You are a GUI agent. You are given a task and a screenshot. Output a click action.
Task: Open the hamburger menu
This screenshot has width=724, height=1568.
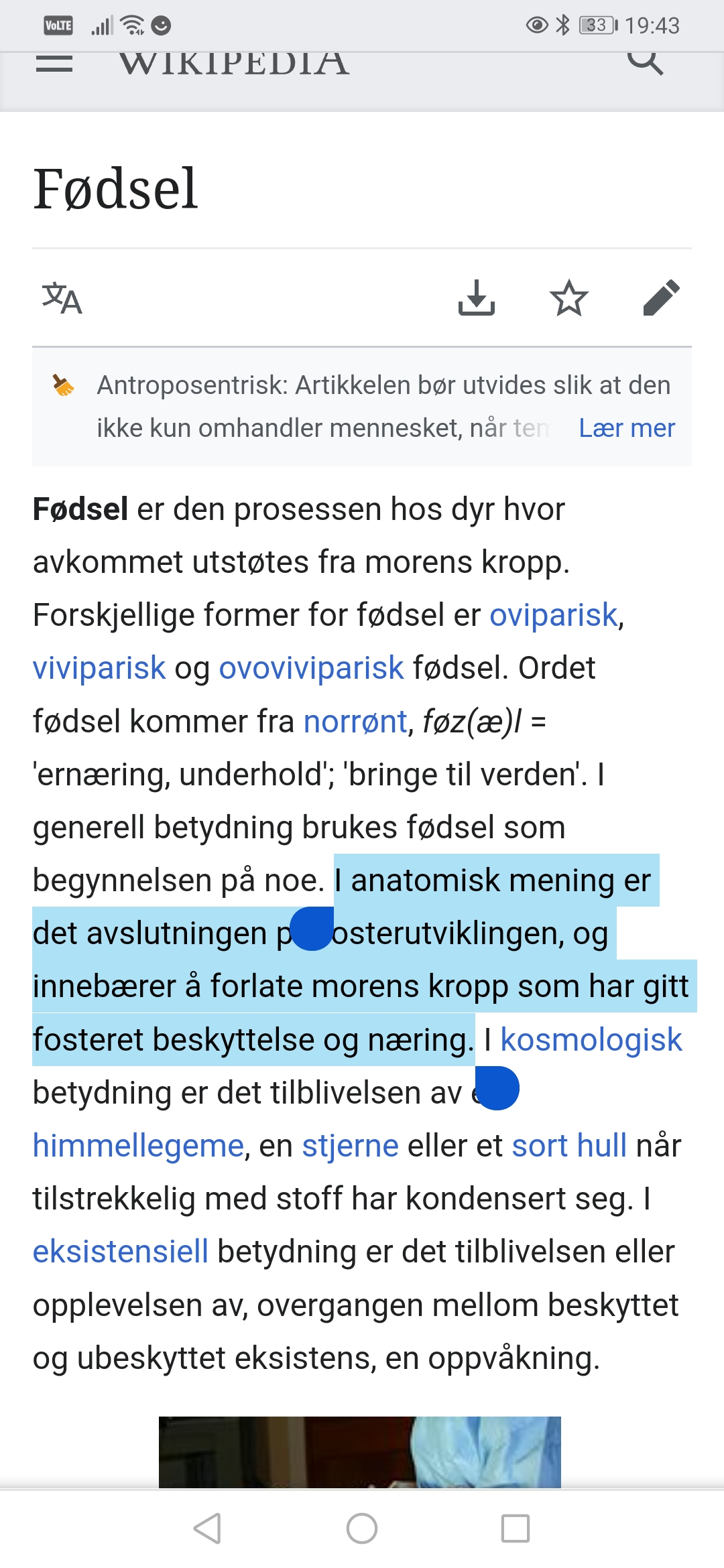click(x=54, y=64)
